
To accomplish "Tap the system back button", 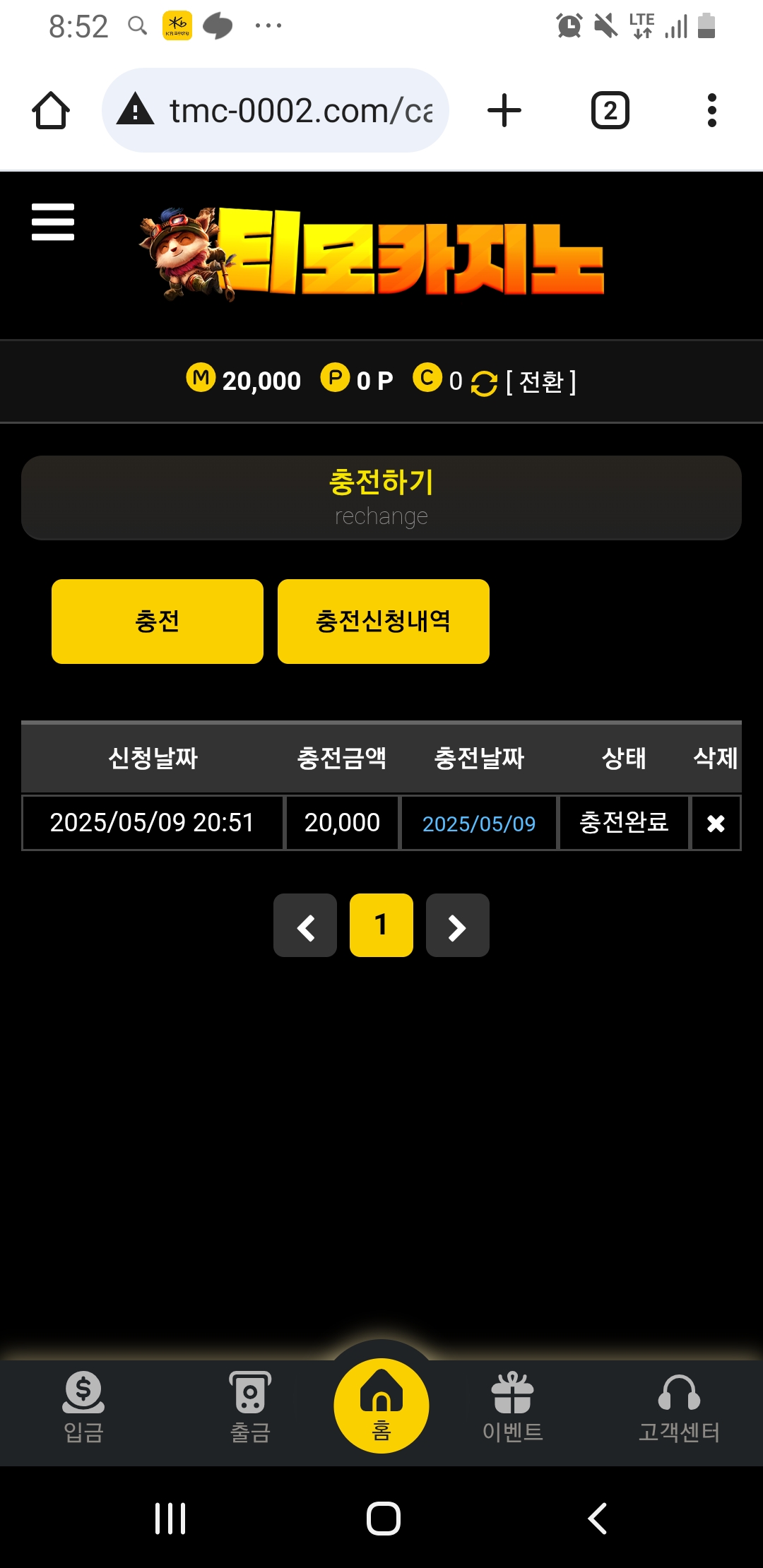I will point(598,1519).
